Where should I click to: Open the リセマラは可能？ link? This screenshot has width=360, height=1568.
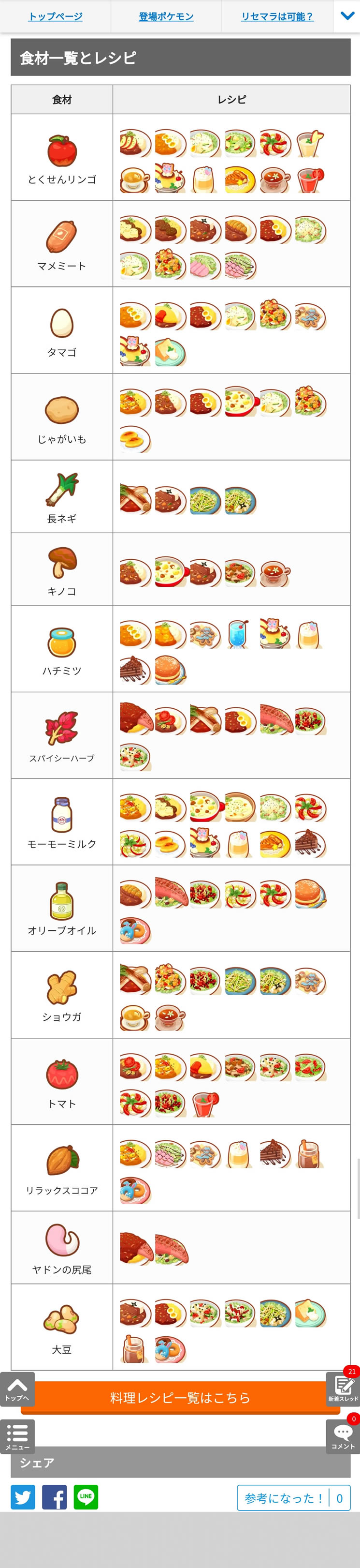(x=277, y=16)
